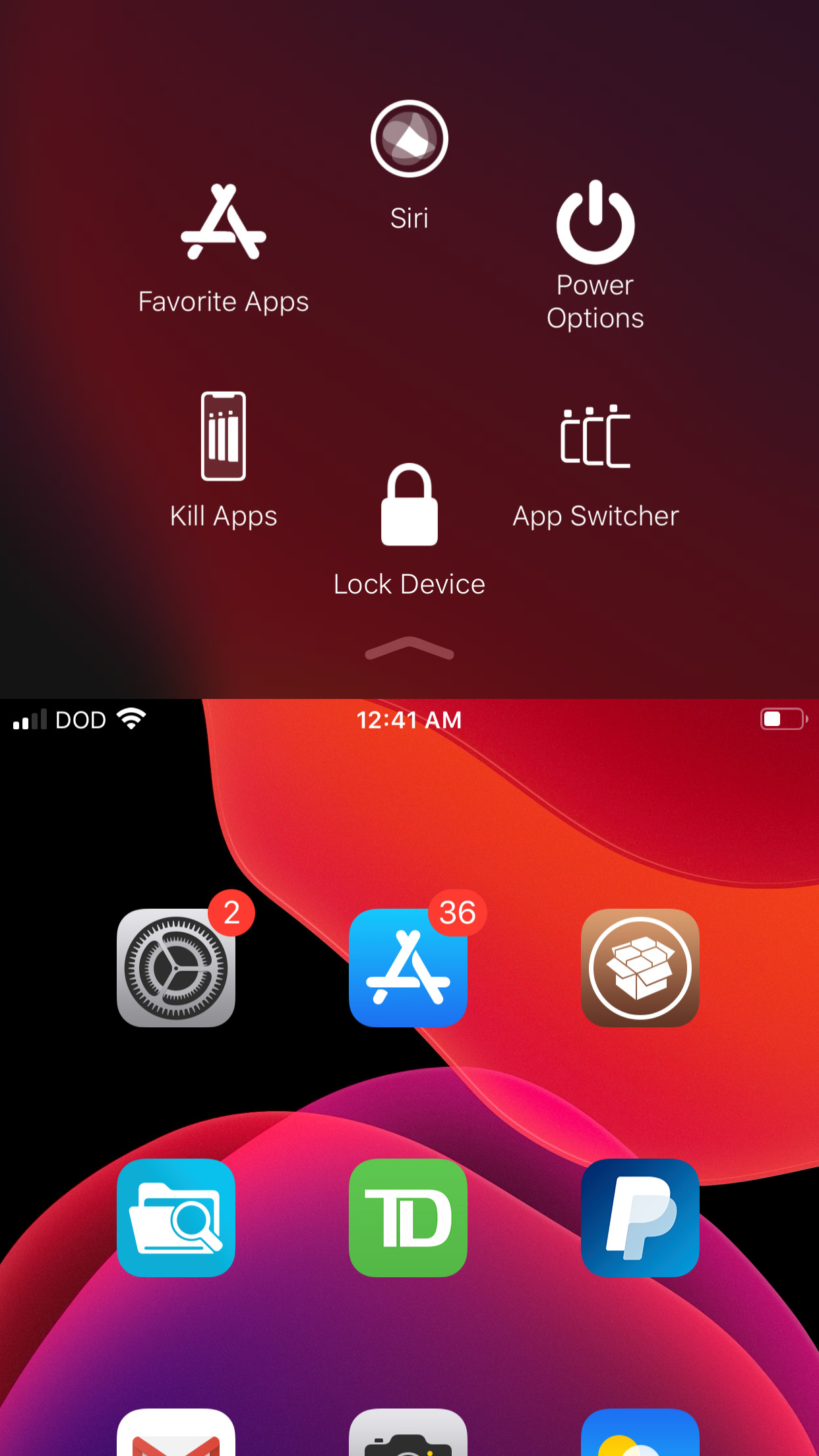This screenshot has width=819, height=1456.
Task: Collapse the panel with the up chevron
Action: [x=409, y=649]
